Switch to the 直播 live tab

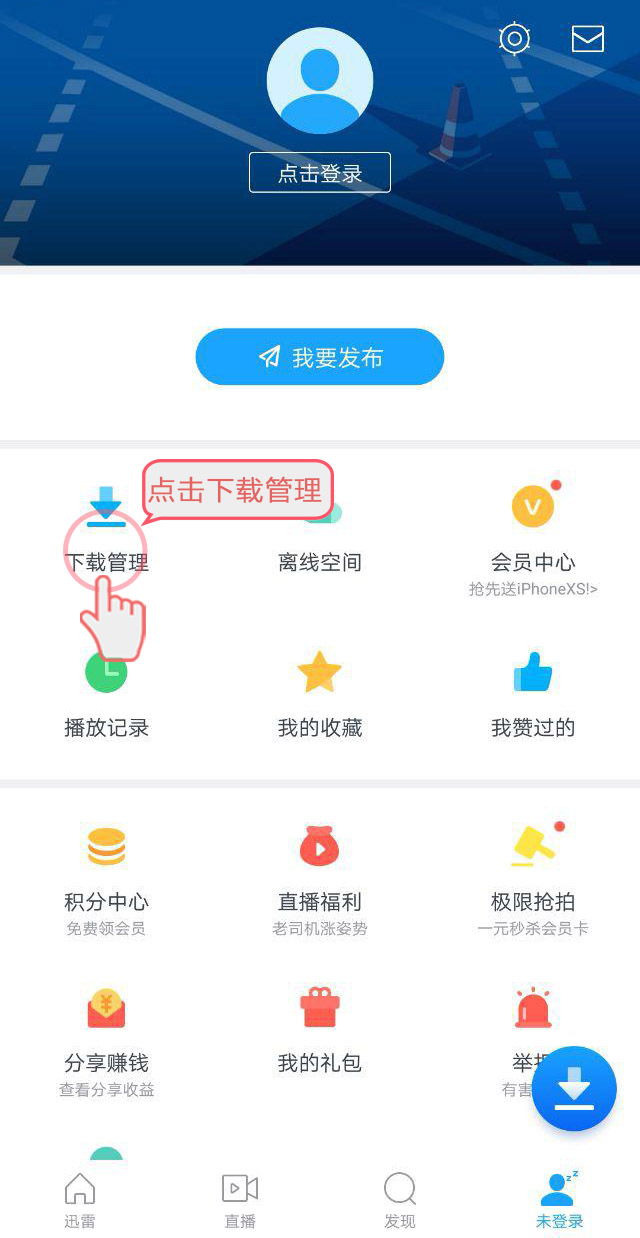(x=240, y=1200)
